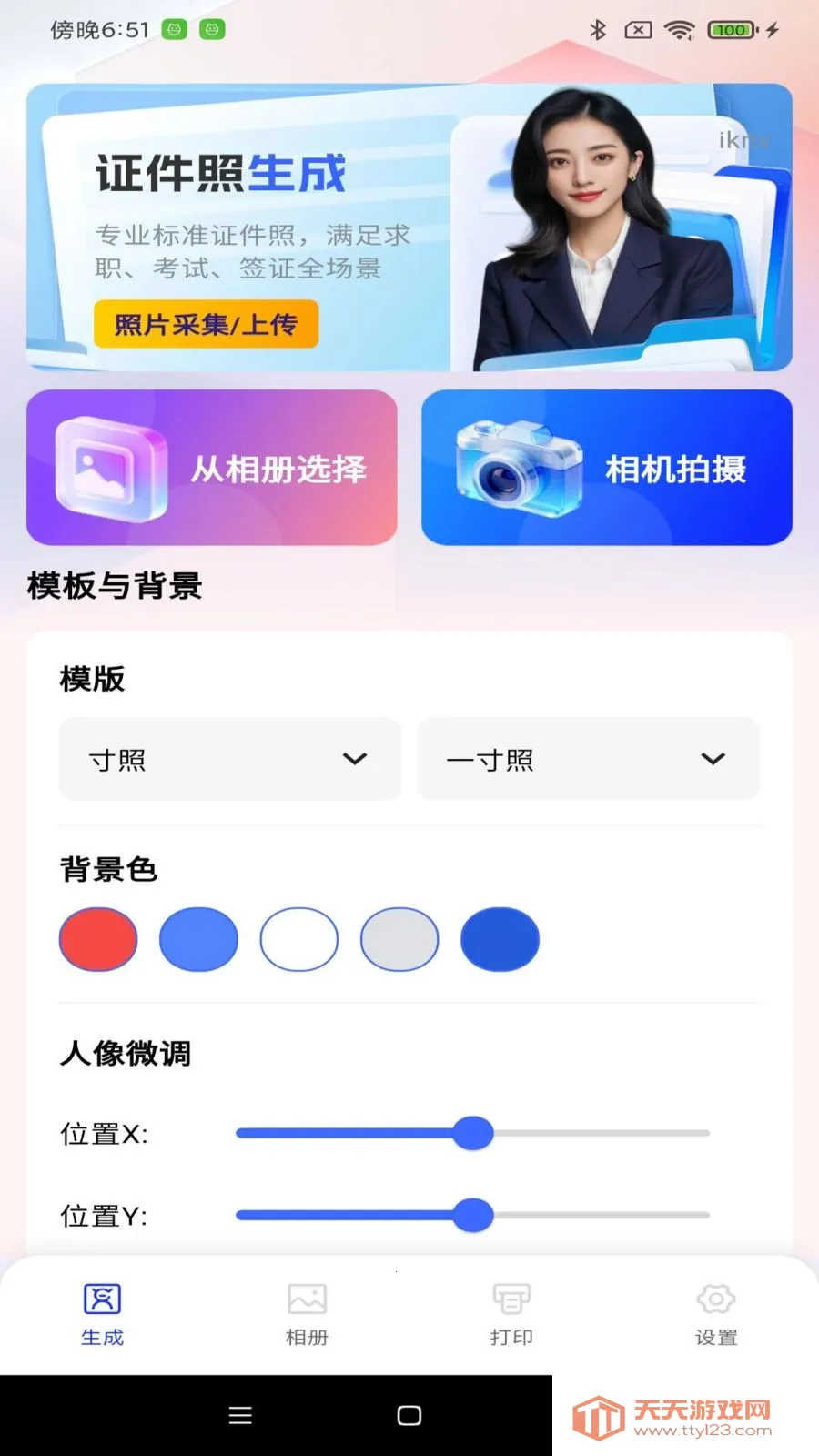Image resolution: width=819 pixels, height=1456 pixels.
Task: Go to the 生成 tab
Action: click(102, 1314)
